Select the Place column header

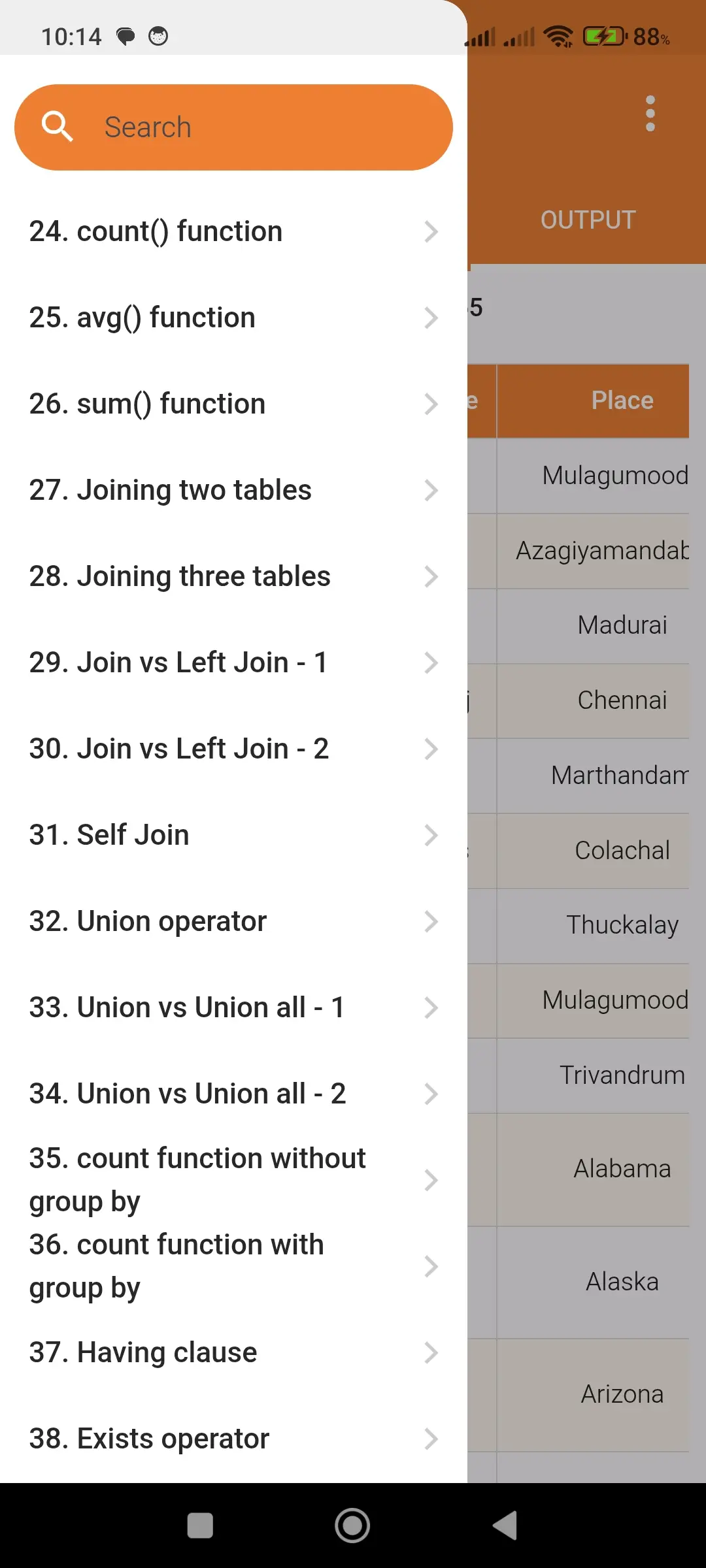click(x=621, y=400)
